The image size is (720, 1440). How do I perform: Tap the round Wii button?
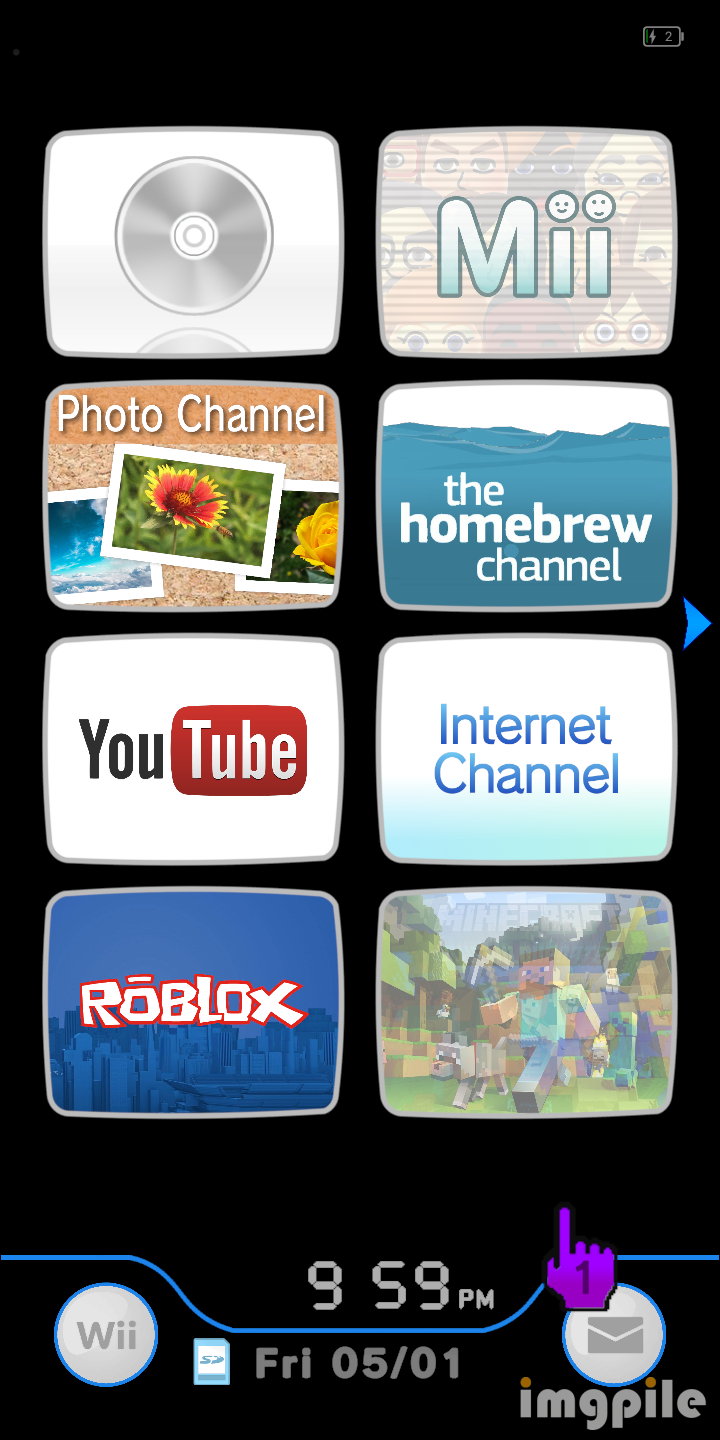click(x=106, y=1335)
